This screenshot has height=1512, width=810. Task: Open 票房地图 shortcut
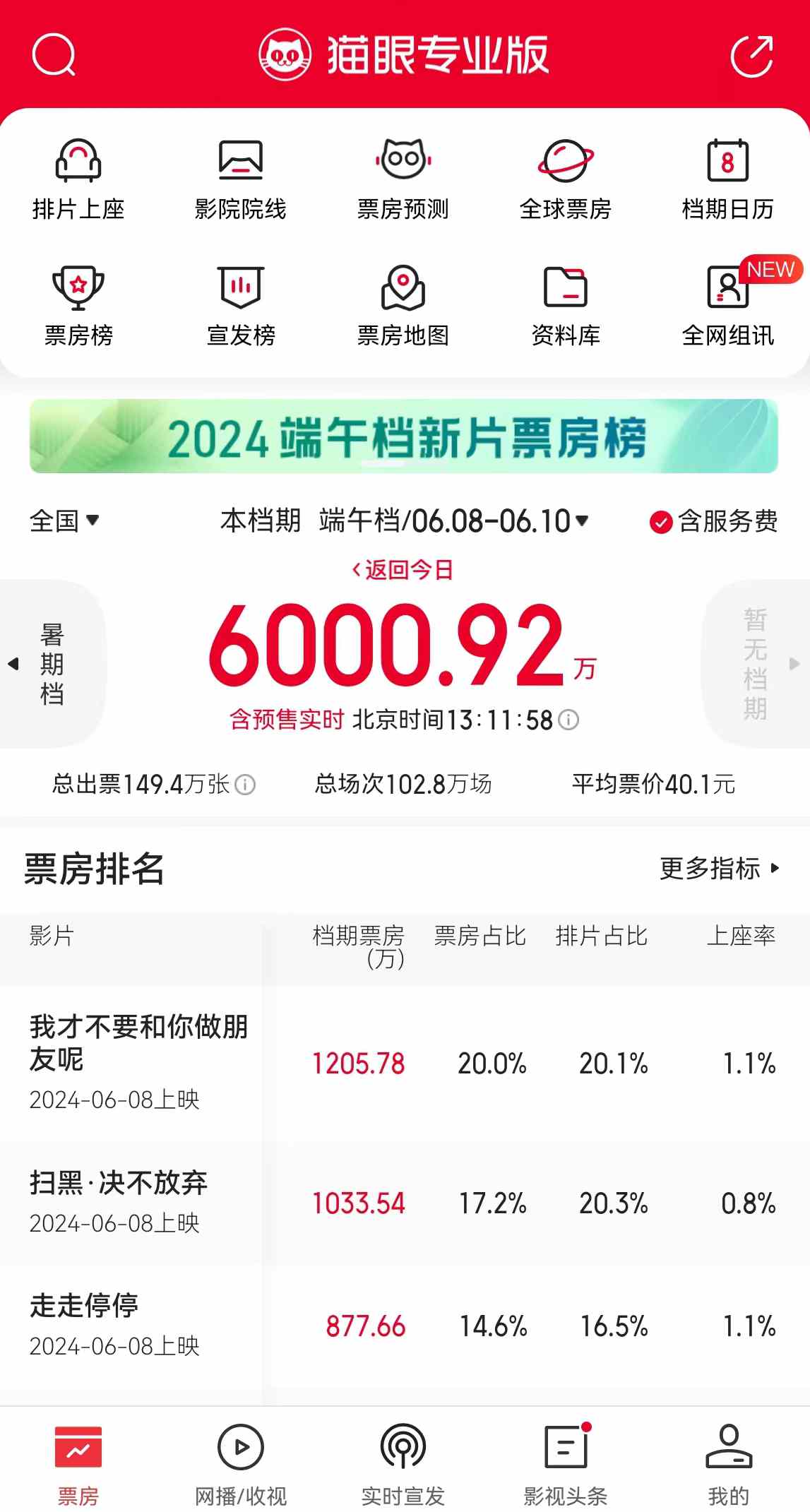(x=403, y=306)
